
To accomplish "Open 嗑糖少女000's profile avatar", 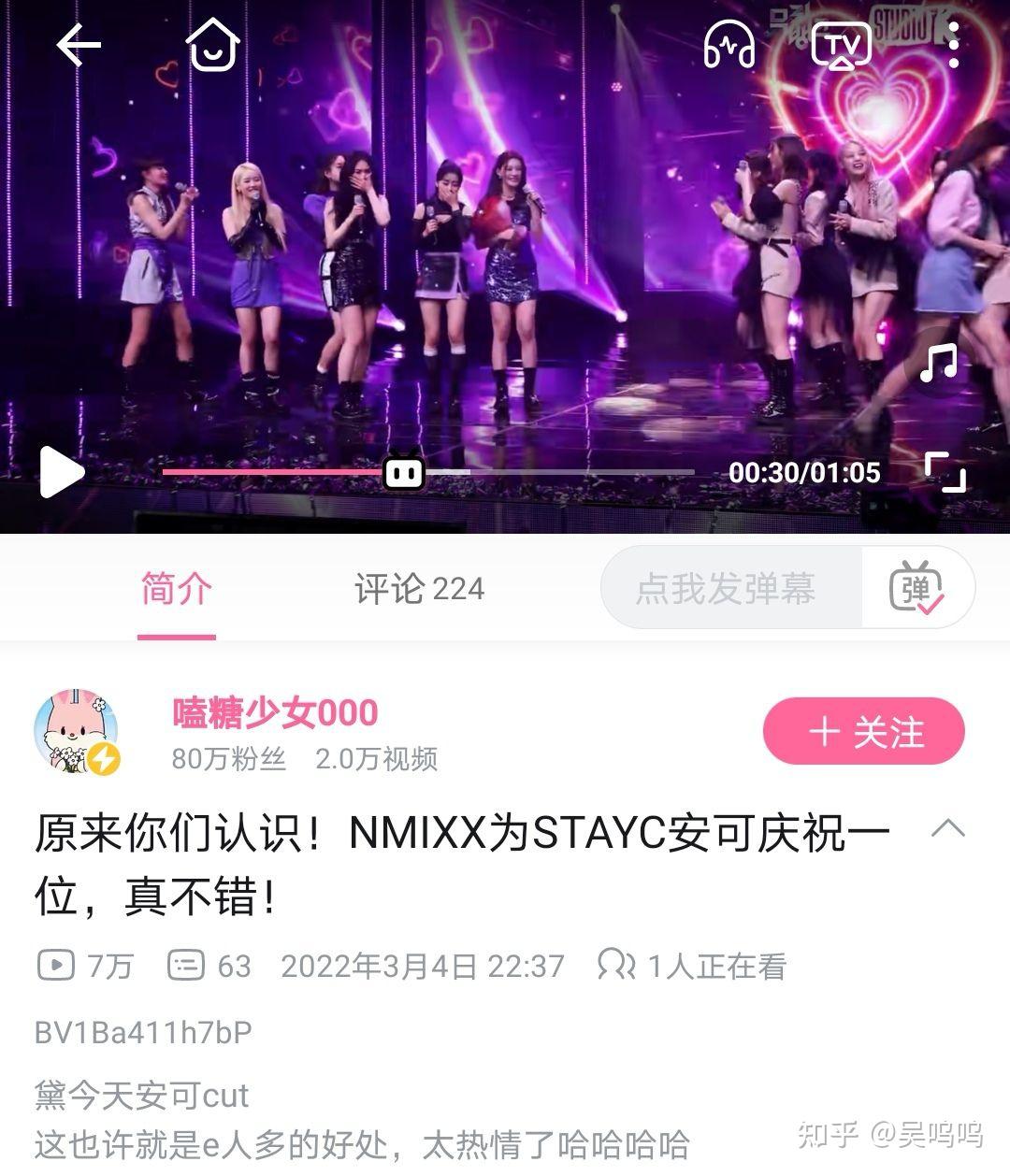I will pos(77,733).
